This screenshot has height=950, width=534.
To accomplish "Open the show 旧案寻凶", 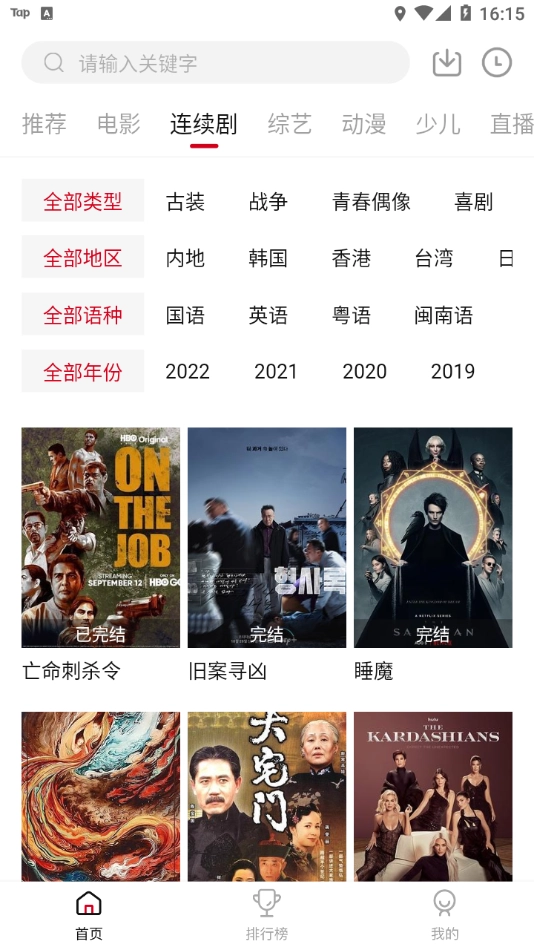I will click(x=267, y=537).
